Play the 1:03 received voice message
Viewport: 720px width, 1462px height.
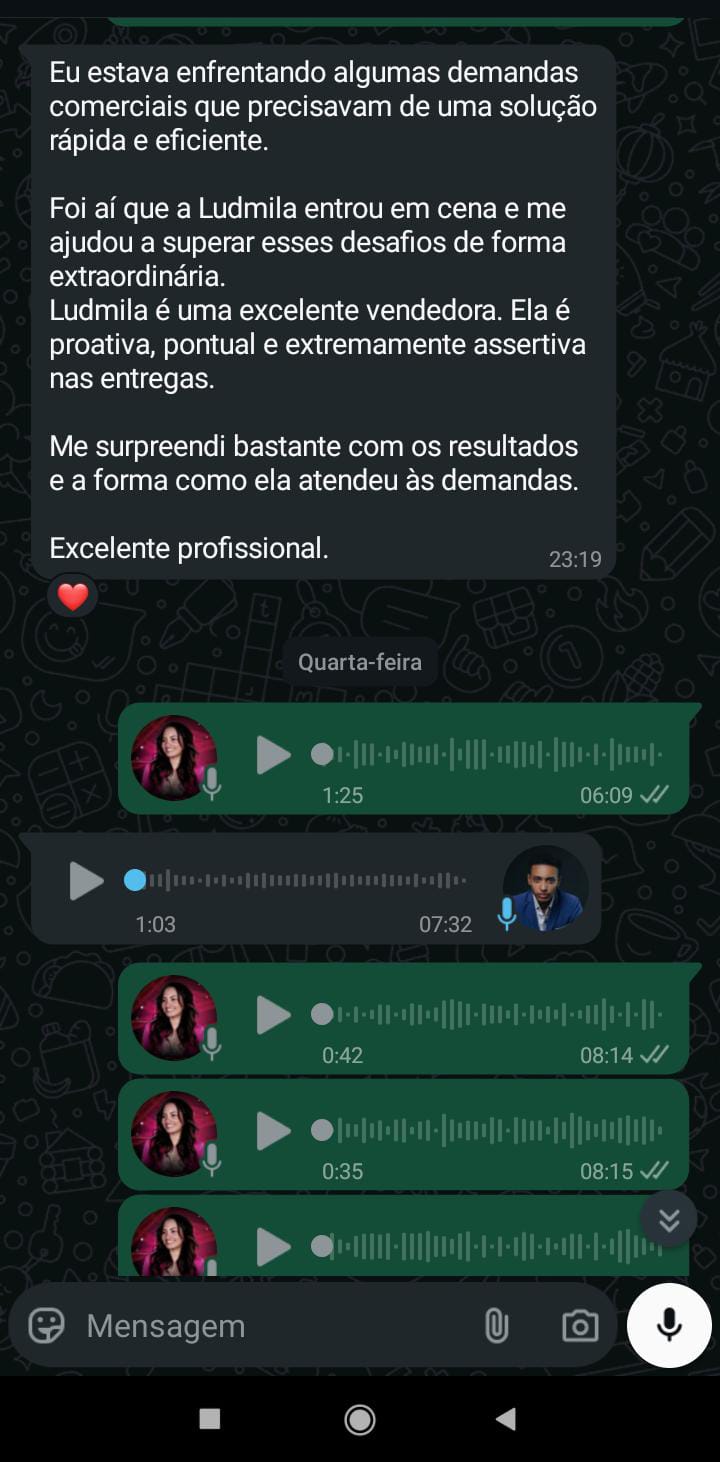click(x=86, y=881)
